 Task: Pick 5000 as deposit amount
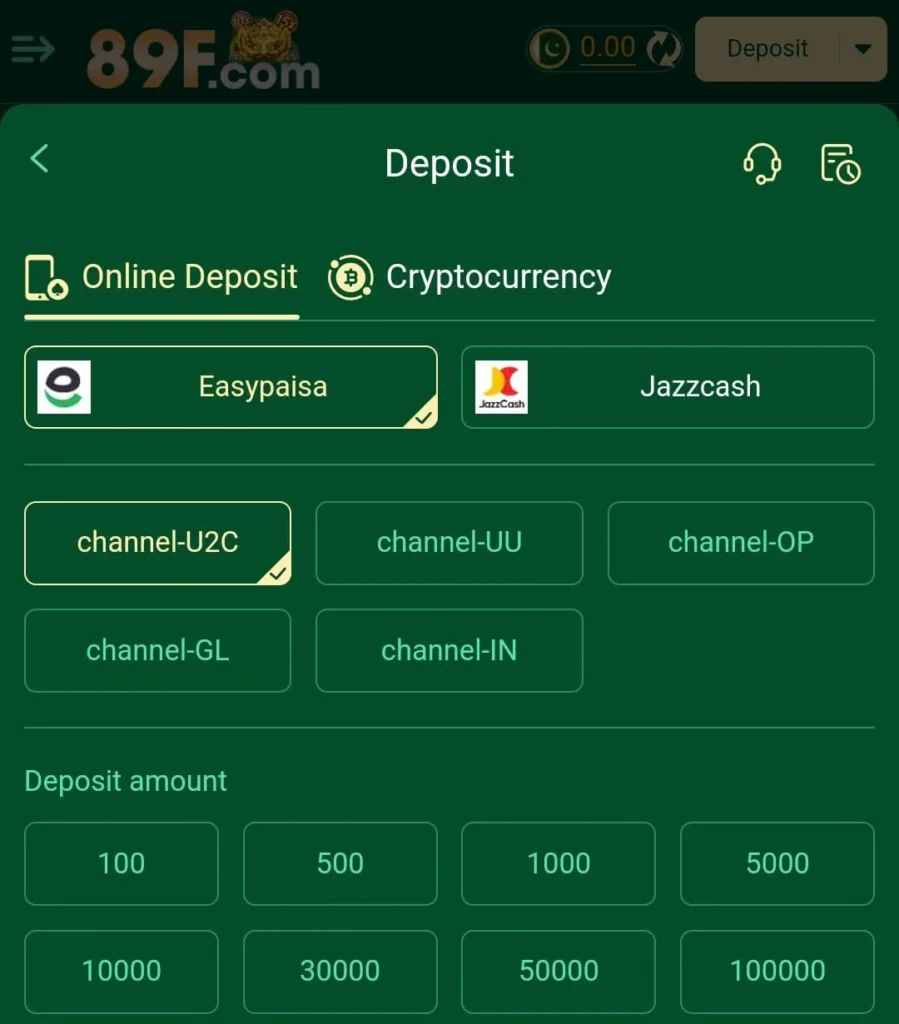click(777, 863)
